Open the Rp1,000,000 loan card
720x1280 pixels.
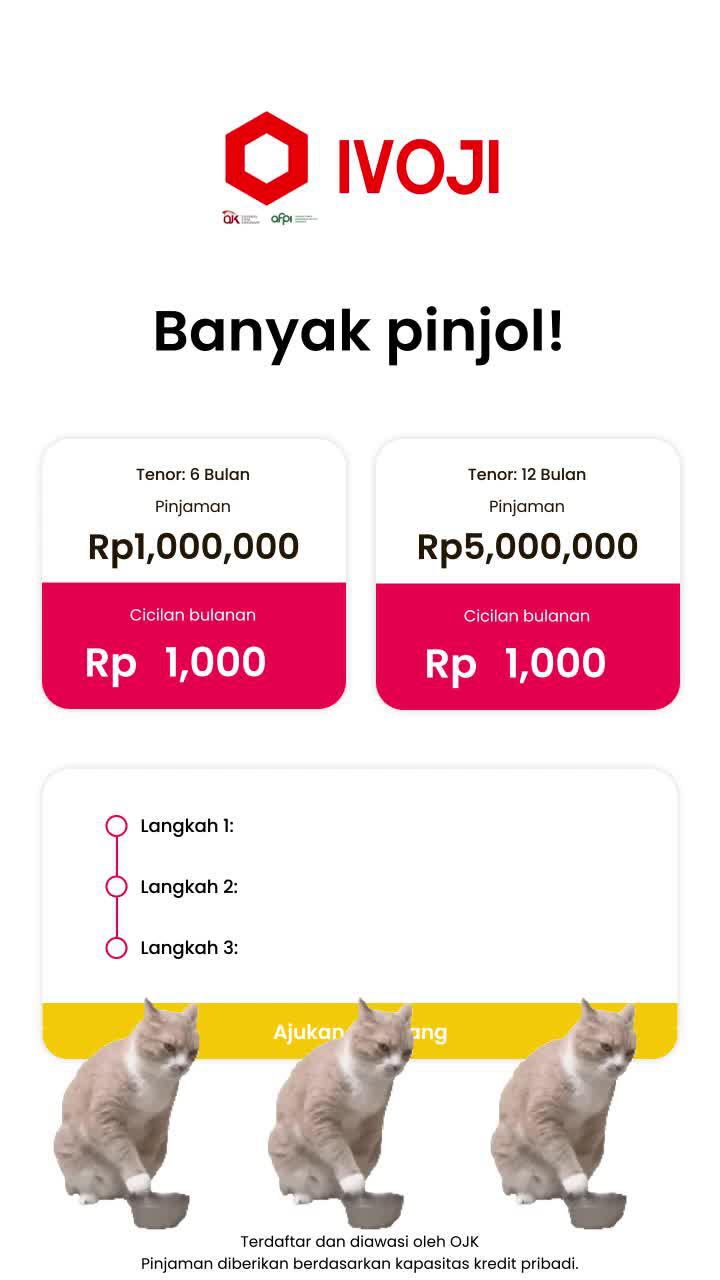192,545
